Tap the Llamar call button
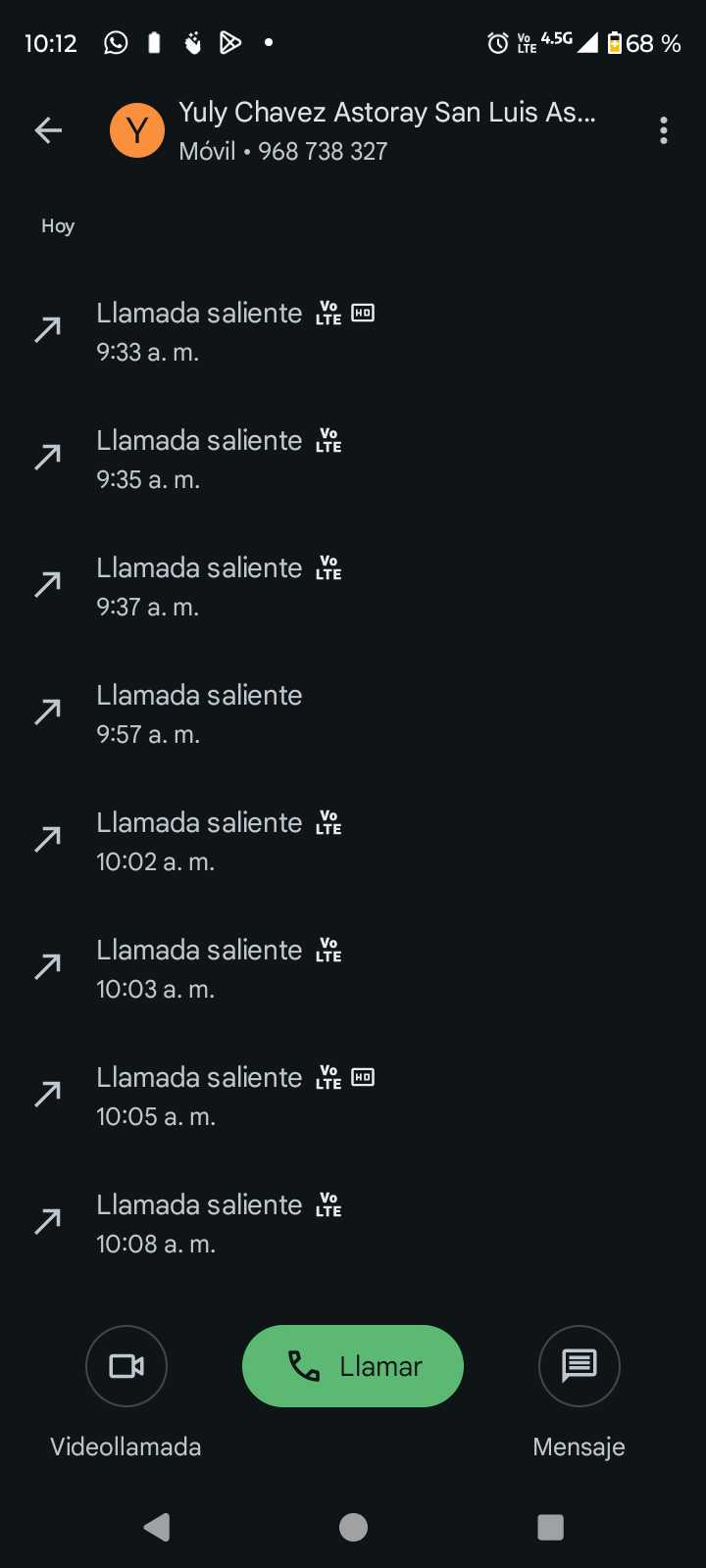The height and width of the screenshot is (1568, 706). (353, 1366)
